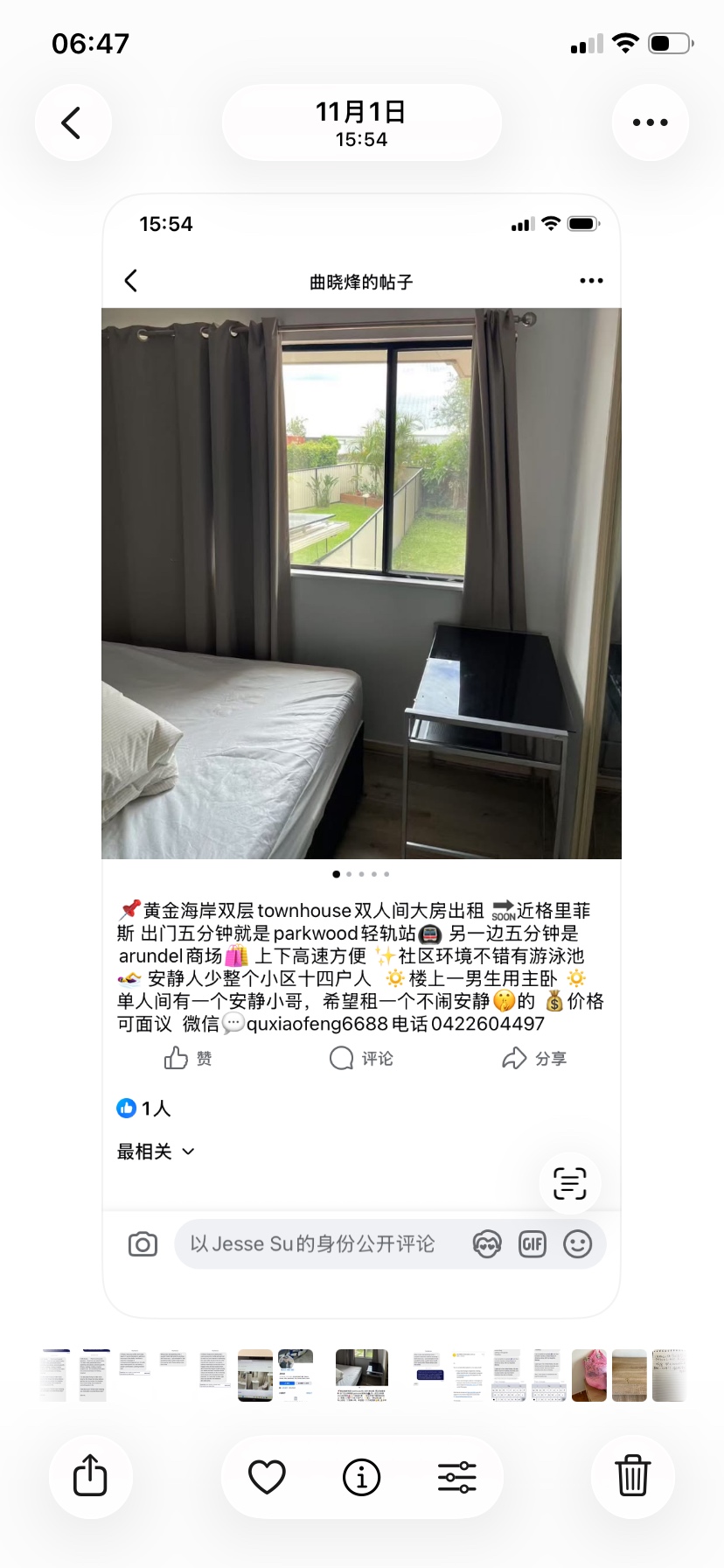Viewport: 724px width, 1568px height.
Task: Select the wooden floor thumbnail in strip
Action: 629,1375
